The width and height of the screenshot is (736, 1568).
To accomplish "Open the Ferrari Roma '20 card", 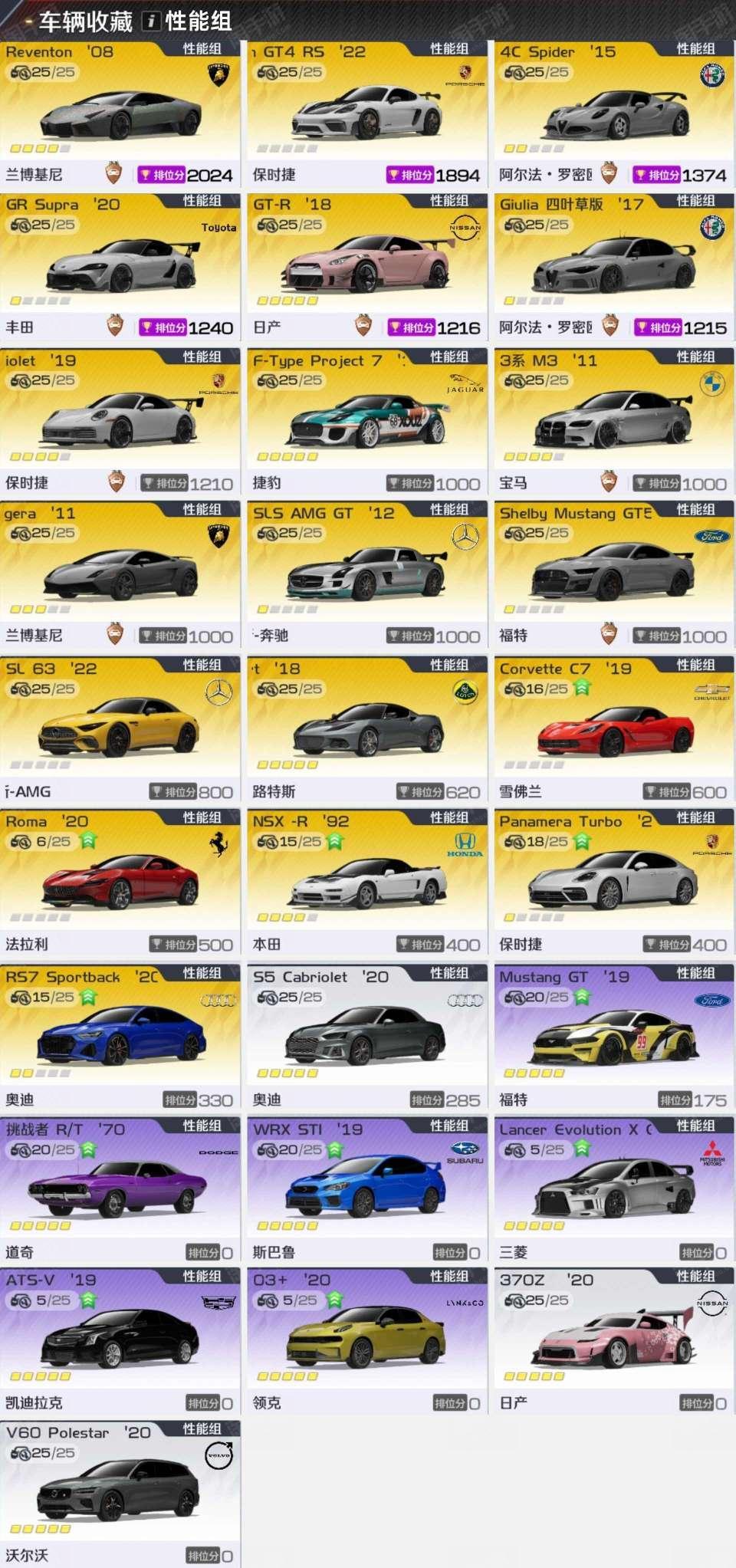I will pos(120,883).
